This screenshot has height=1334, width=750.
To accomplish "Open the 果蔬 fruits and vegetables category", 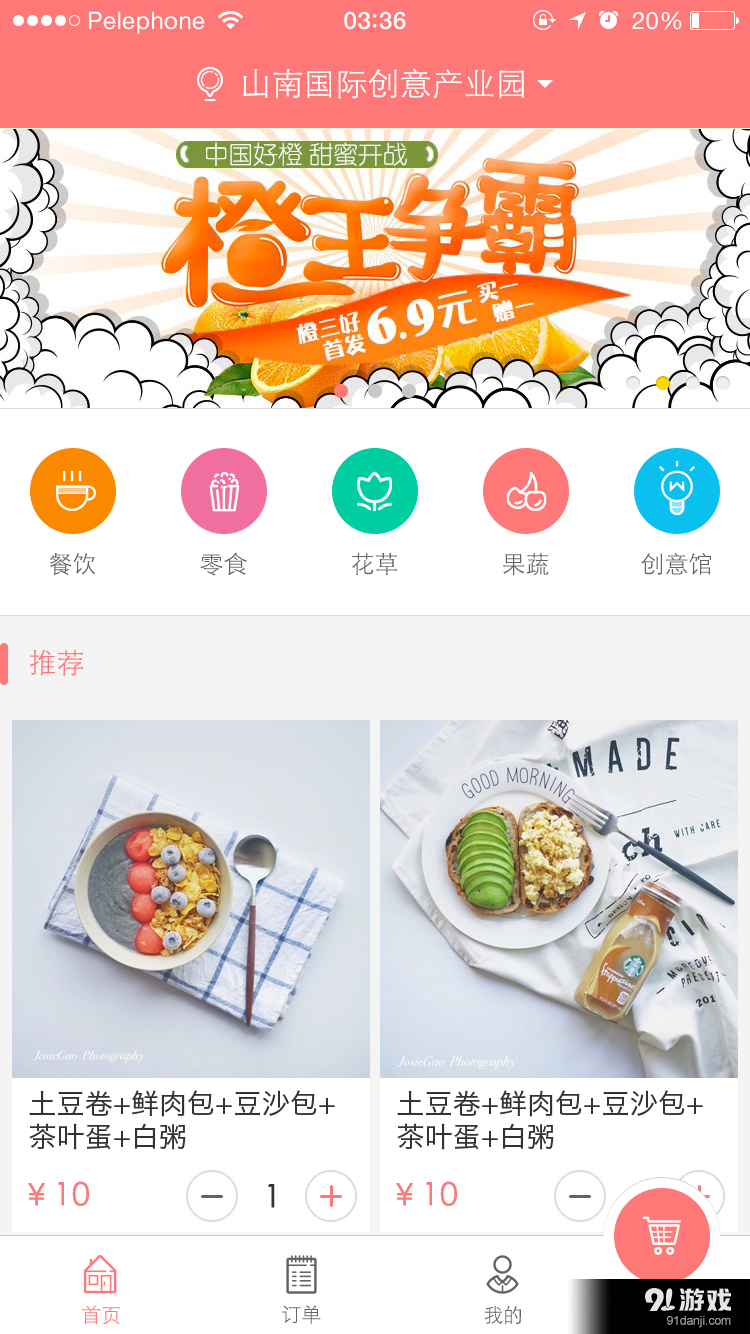I will click(x=526, y=490).
